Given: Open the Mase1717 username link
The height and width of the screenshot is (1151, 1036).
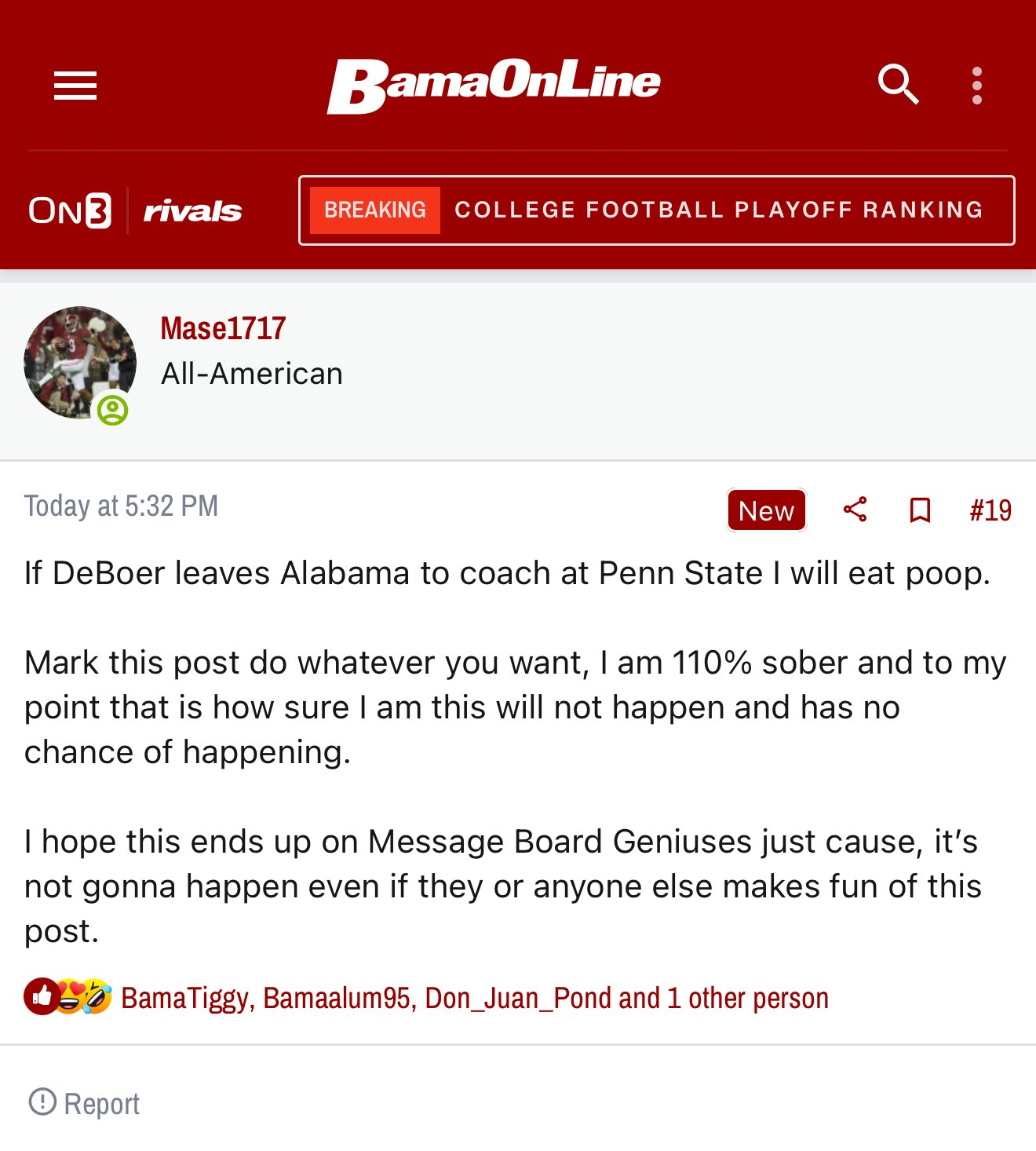Looking at the screenshot, I should pos(223,328).
